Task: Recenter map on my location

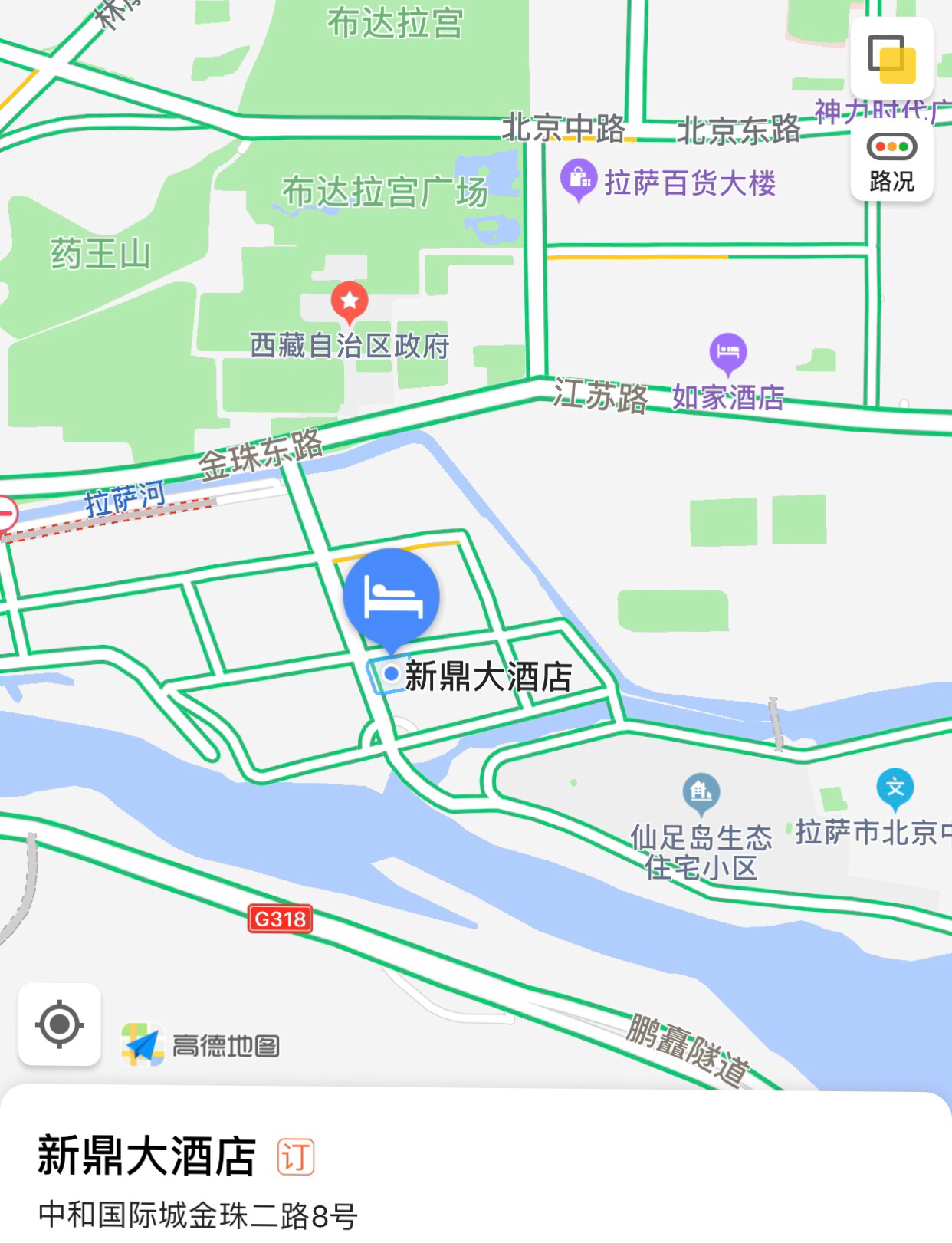Action: tap(60, 1024)
